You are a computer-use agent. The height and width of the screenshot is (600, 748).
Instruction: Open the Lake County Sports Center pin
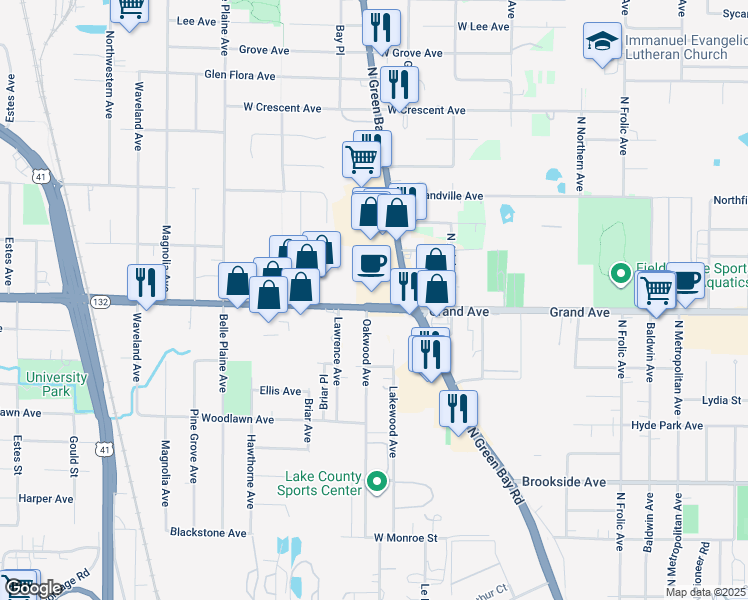377,482
